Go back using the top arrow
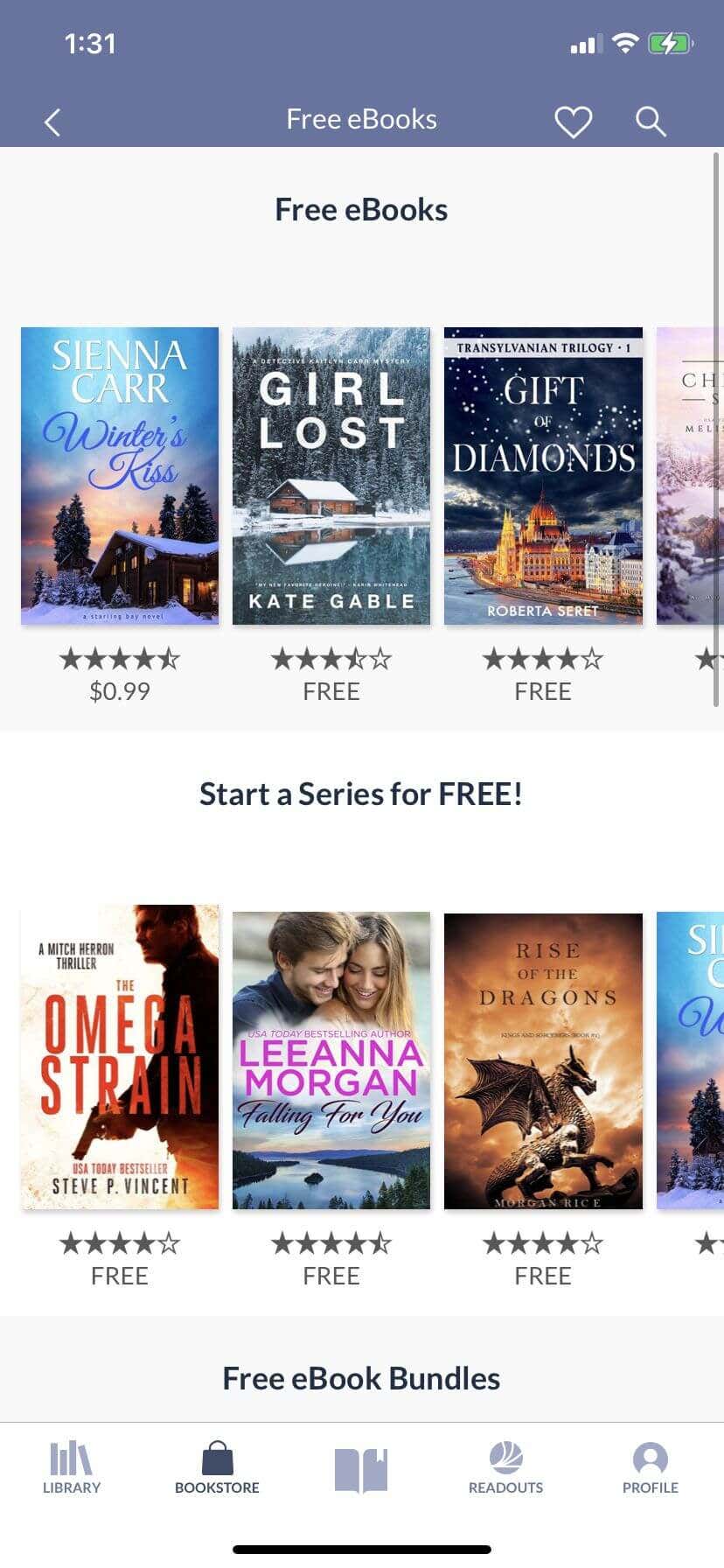 53,122
